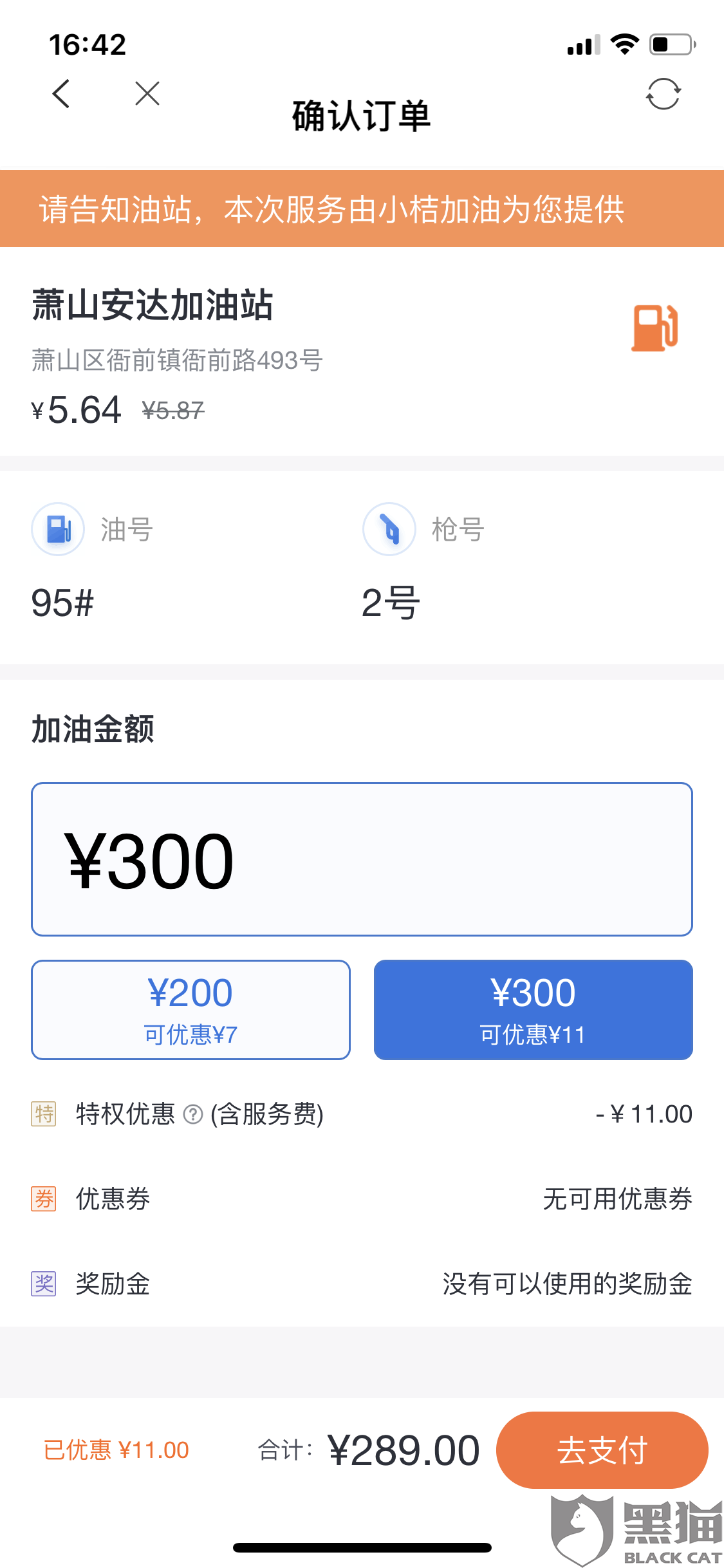Change the 2号 pump gun number

tap(390, 603)
